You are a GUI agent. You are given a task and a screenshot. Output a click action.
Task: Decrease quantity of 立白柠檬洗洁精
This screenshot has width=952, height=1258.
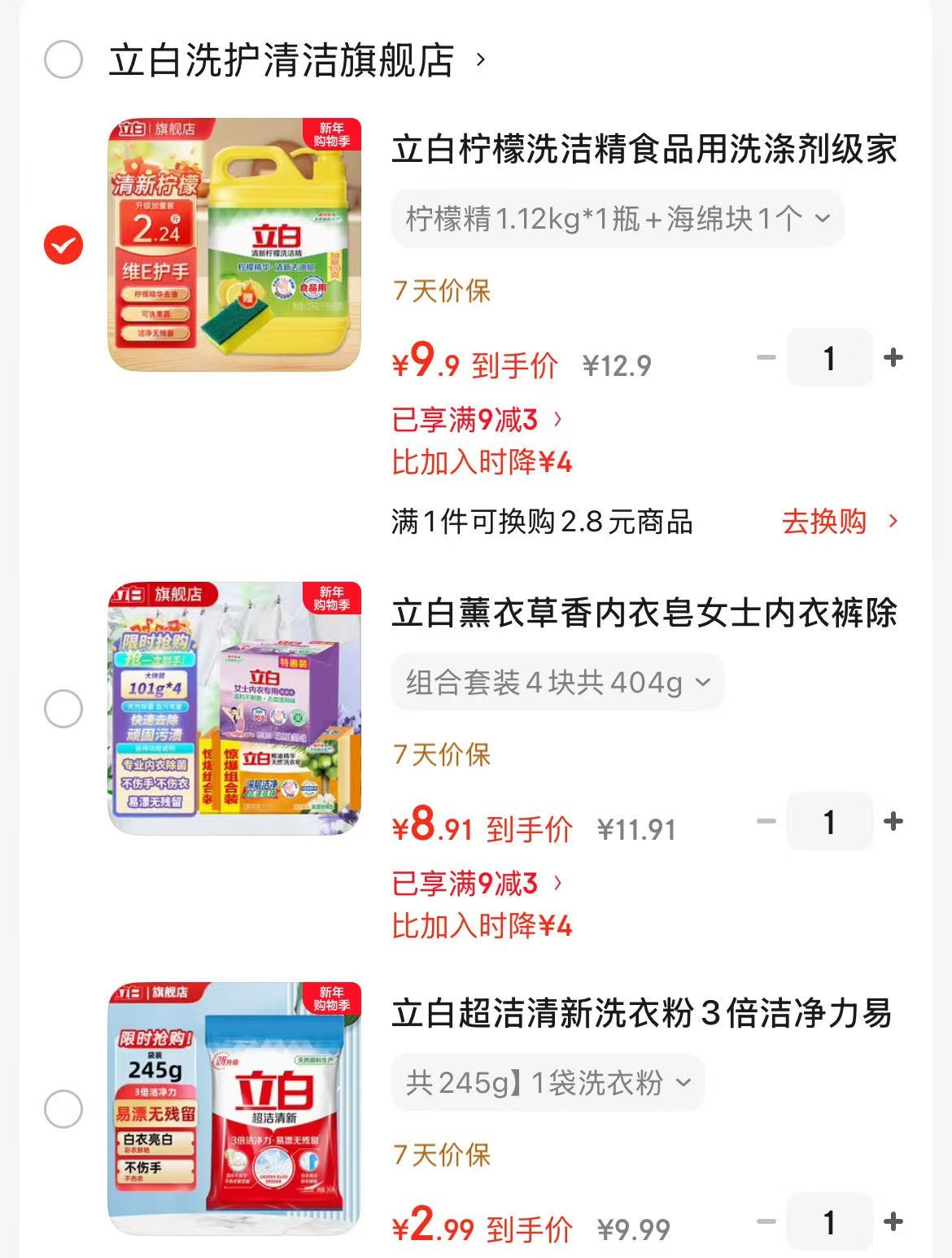tap(766, 358)
